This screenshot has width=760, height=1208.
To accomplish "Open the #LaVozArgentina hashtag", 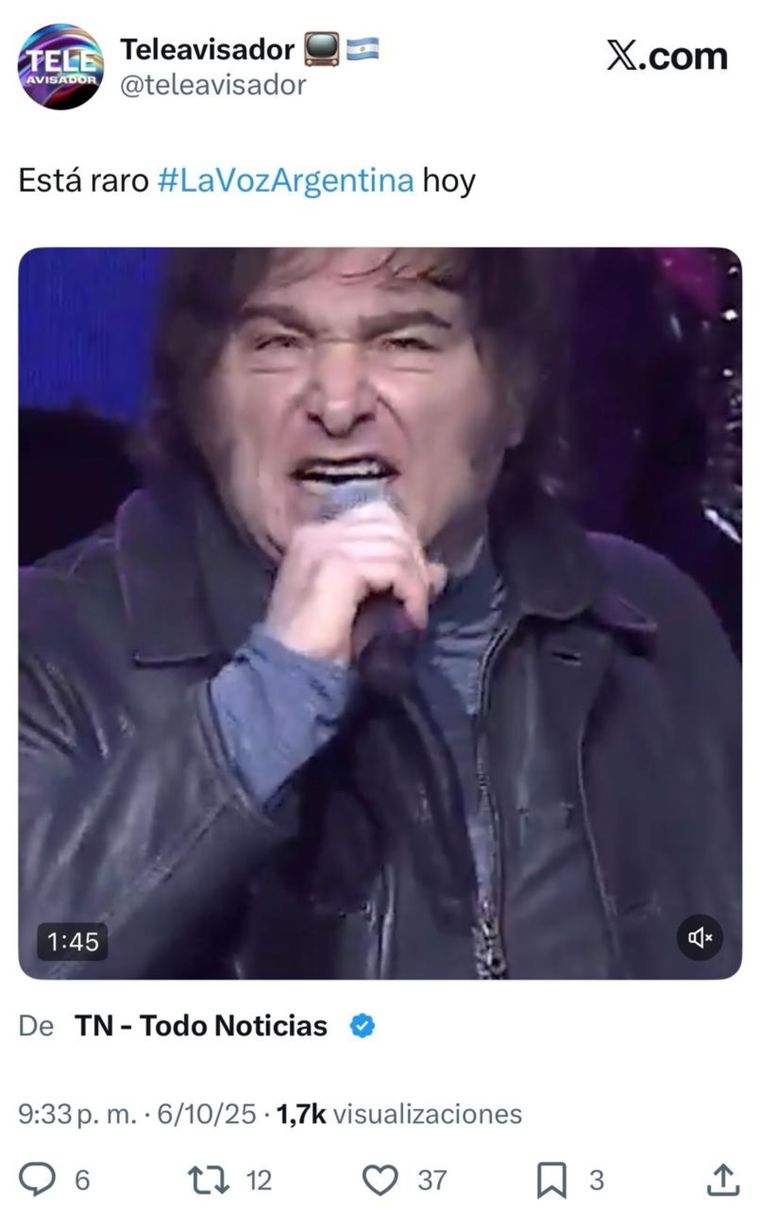I will tap(285, 181).
